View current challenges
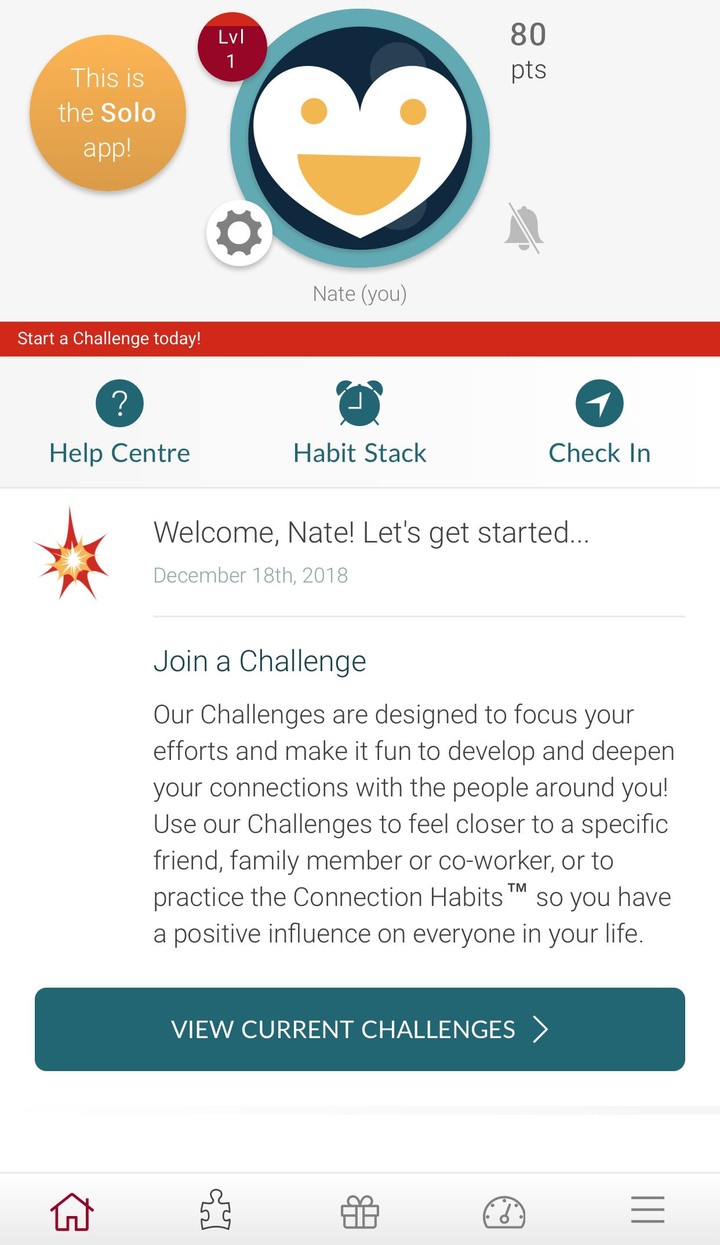The height and width of the screenshot is (1245, 720). [360, 1029]
